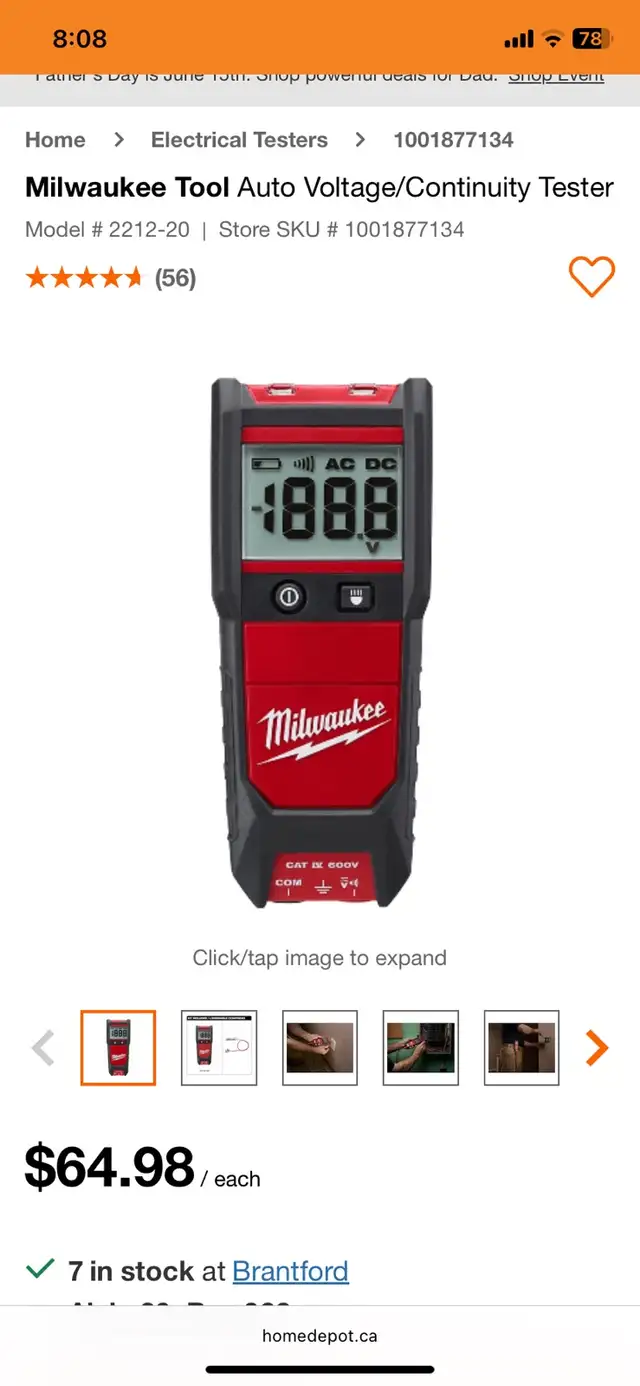Select the fourth product thumbnail
Viewport: 640px width, 1386px height.
421,1048
